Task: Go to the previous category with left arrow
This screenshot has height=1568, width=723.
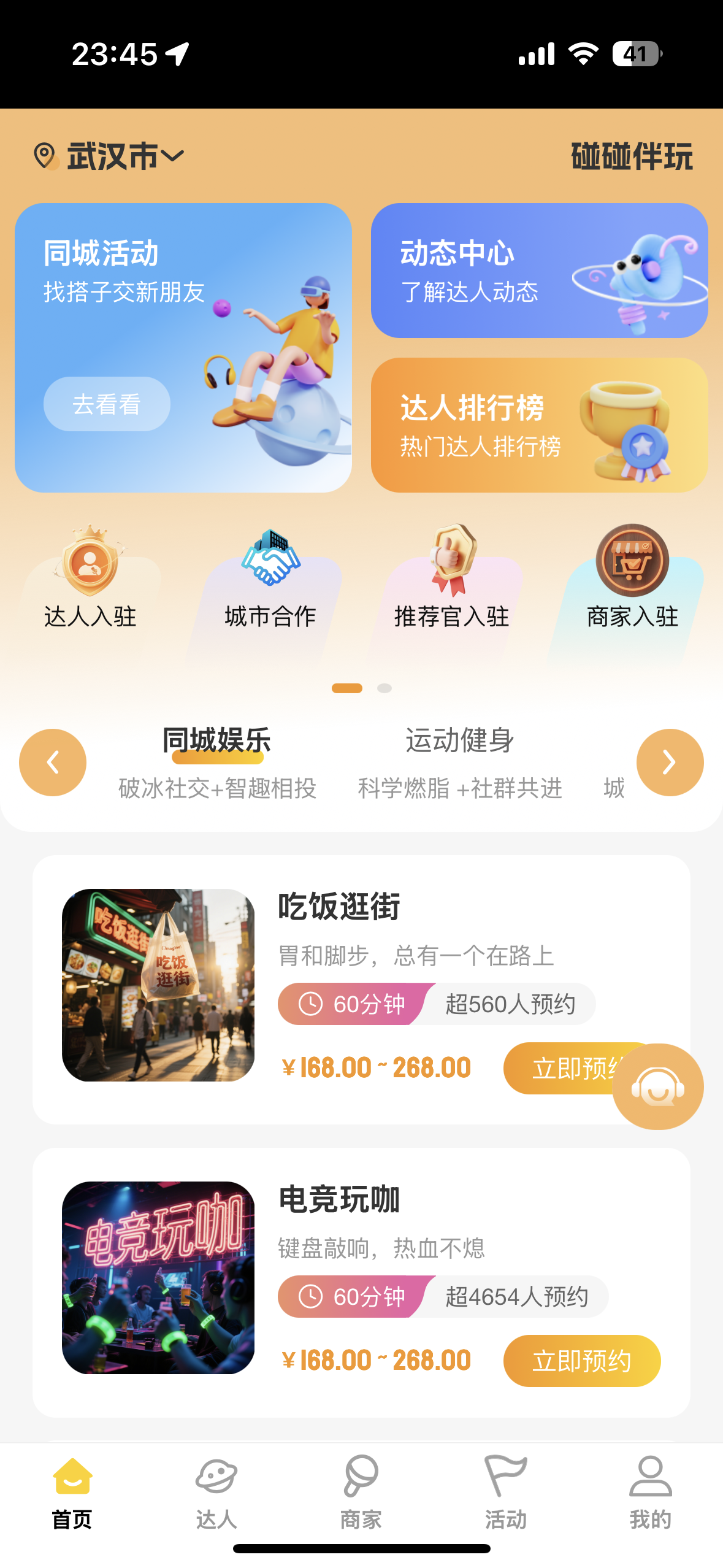Action: pos(53,763)
